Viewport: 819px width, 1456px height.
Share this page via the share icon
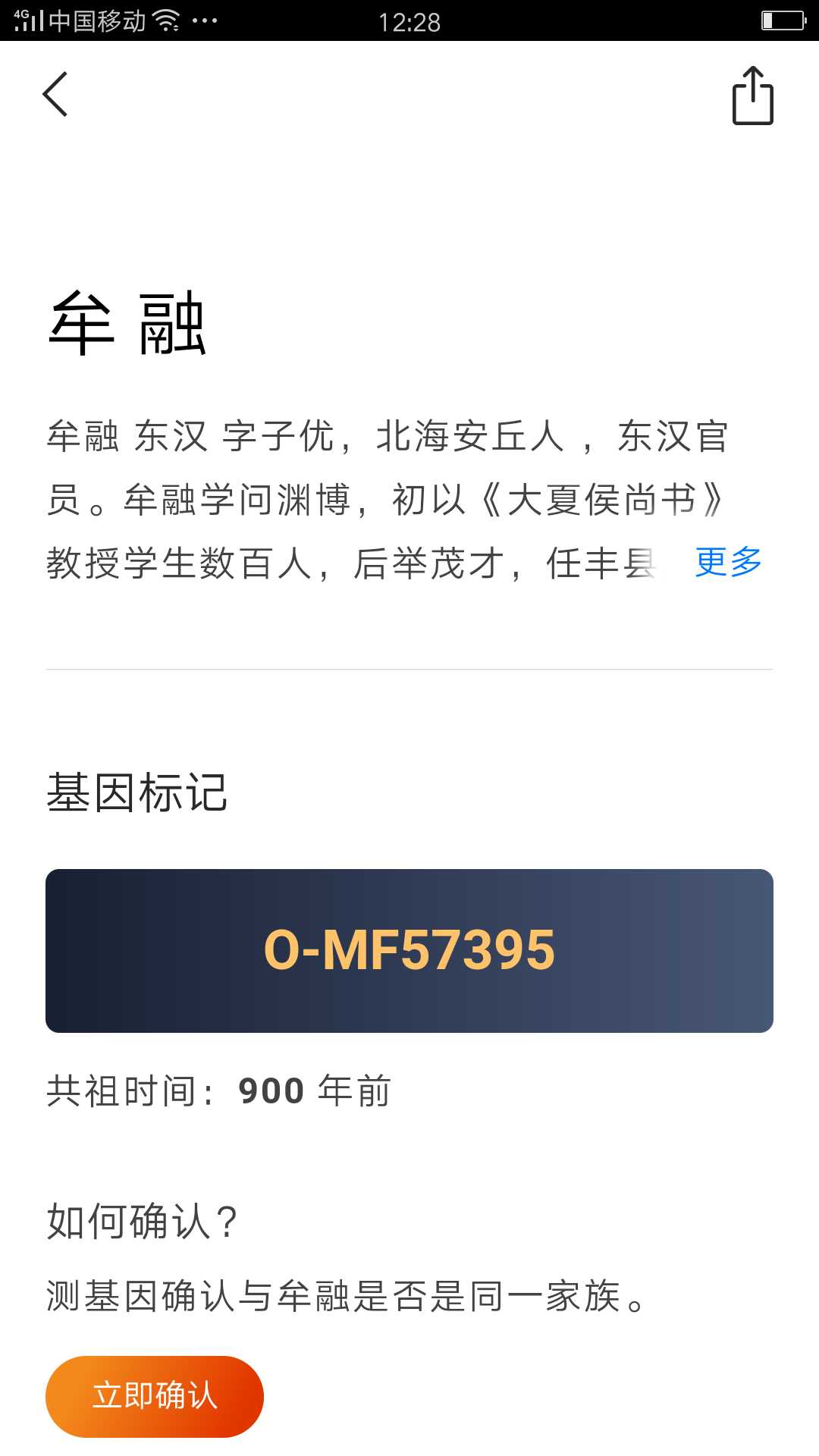[752, 96]
